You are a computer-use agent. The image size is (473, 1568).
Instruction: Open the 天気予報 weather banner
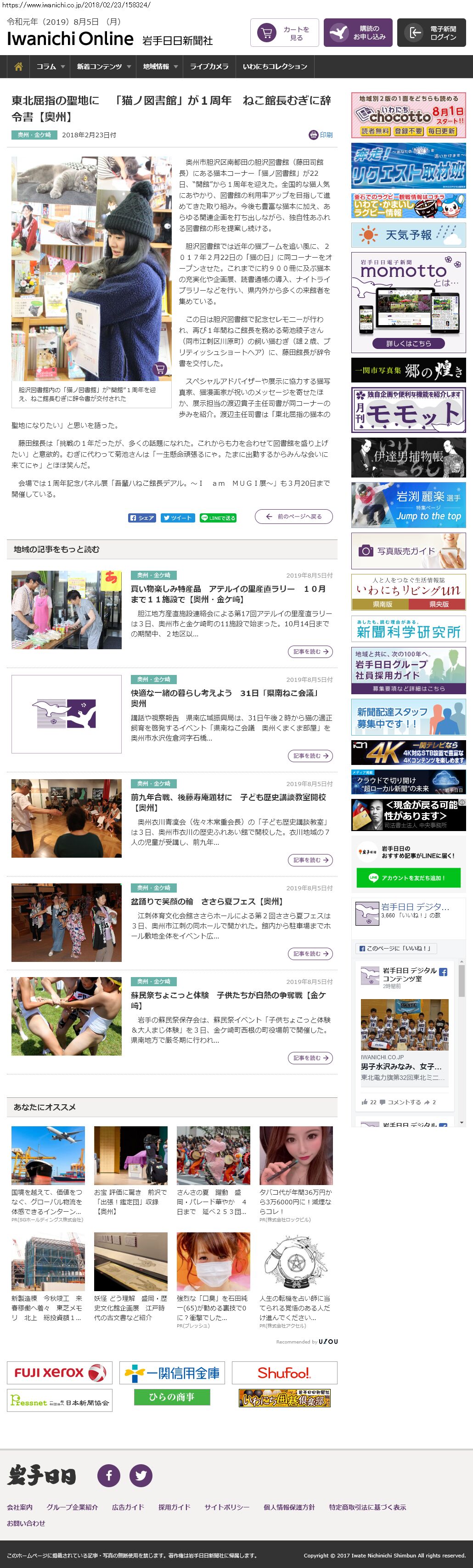coord(408,235)
